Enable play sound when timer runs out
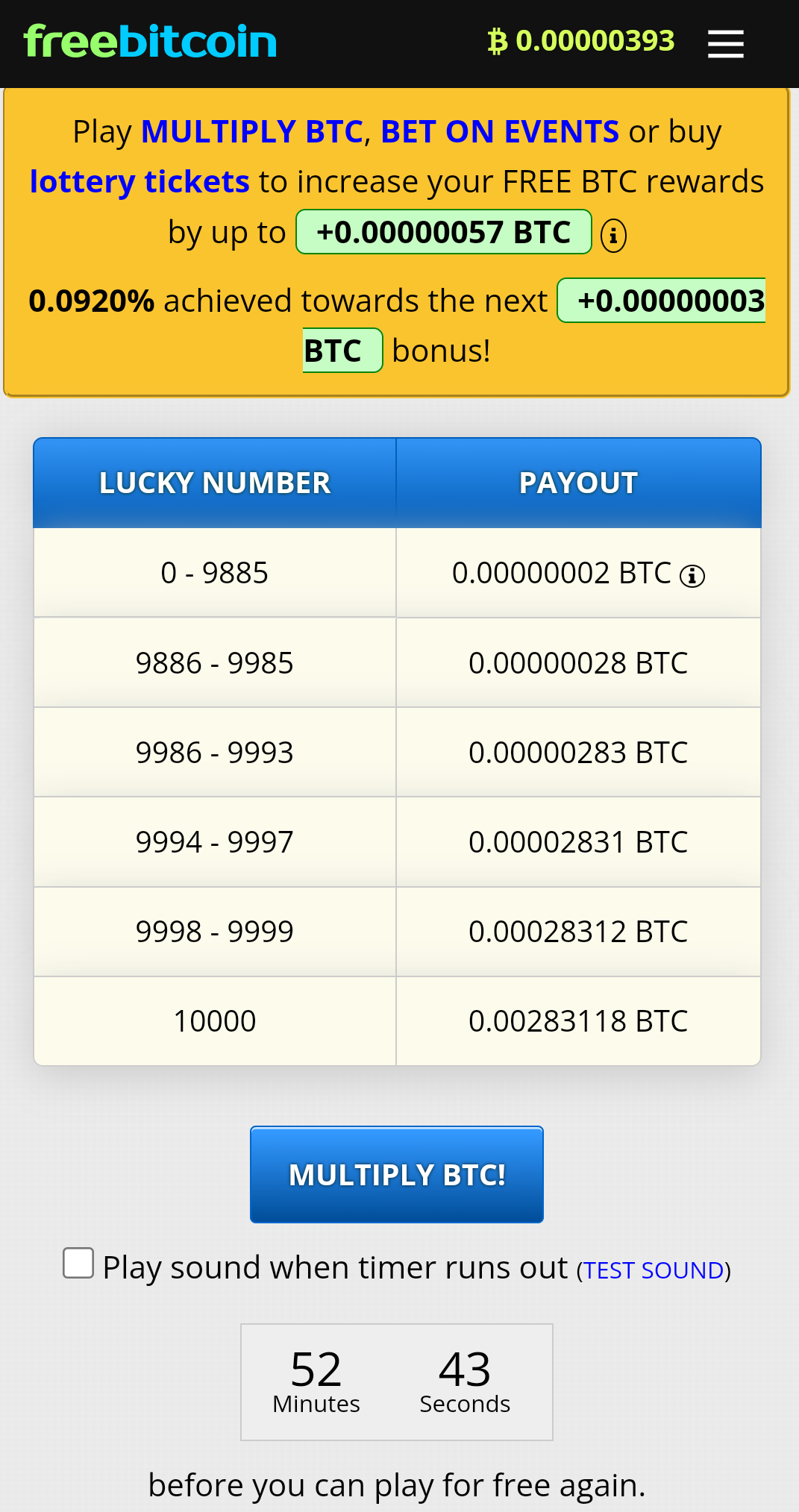 pyautogui.click(x=78, y=1263)
